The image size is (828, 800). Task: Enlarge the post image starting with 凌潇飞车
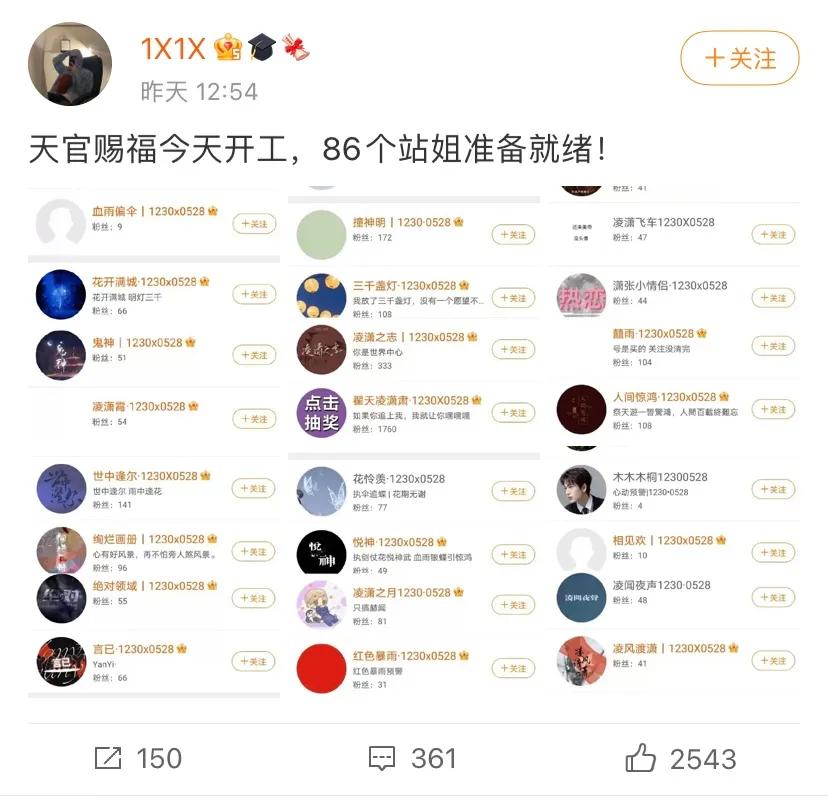[674, 440]
